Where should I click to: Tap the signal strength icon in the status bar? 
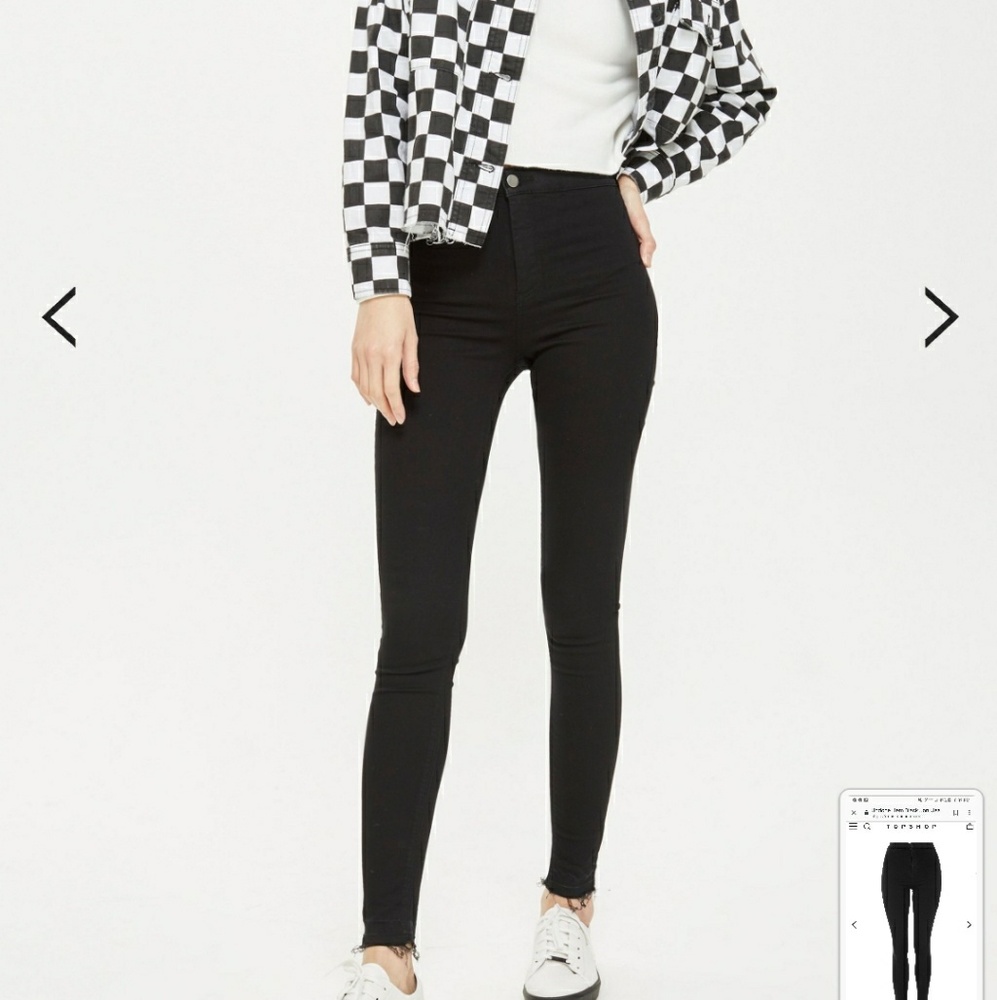tap(944, 800)
